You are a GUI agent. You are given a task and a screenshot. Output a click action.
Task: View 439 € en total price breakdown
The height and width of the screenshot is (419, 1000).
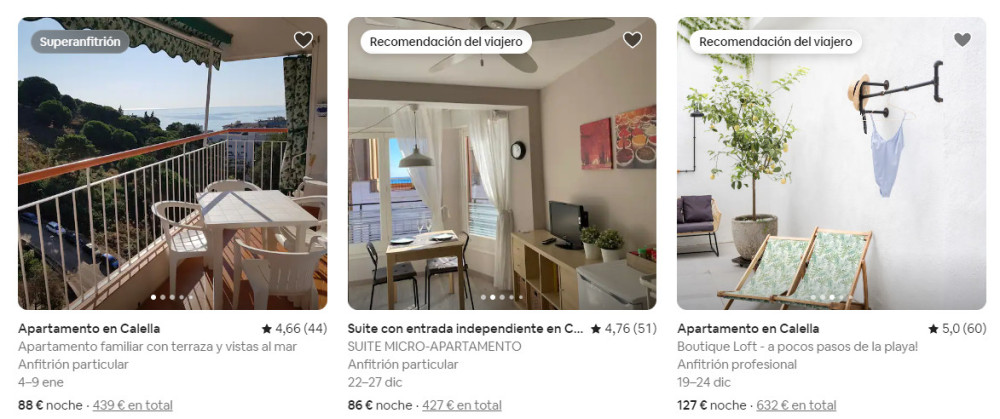click(x=133, y=405)
